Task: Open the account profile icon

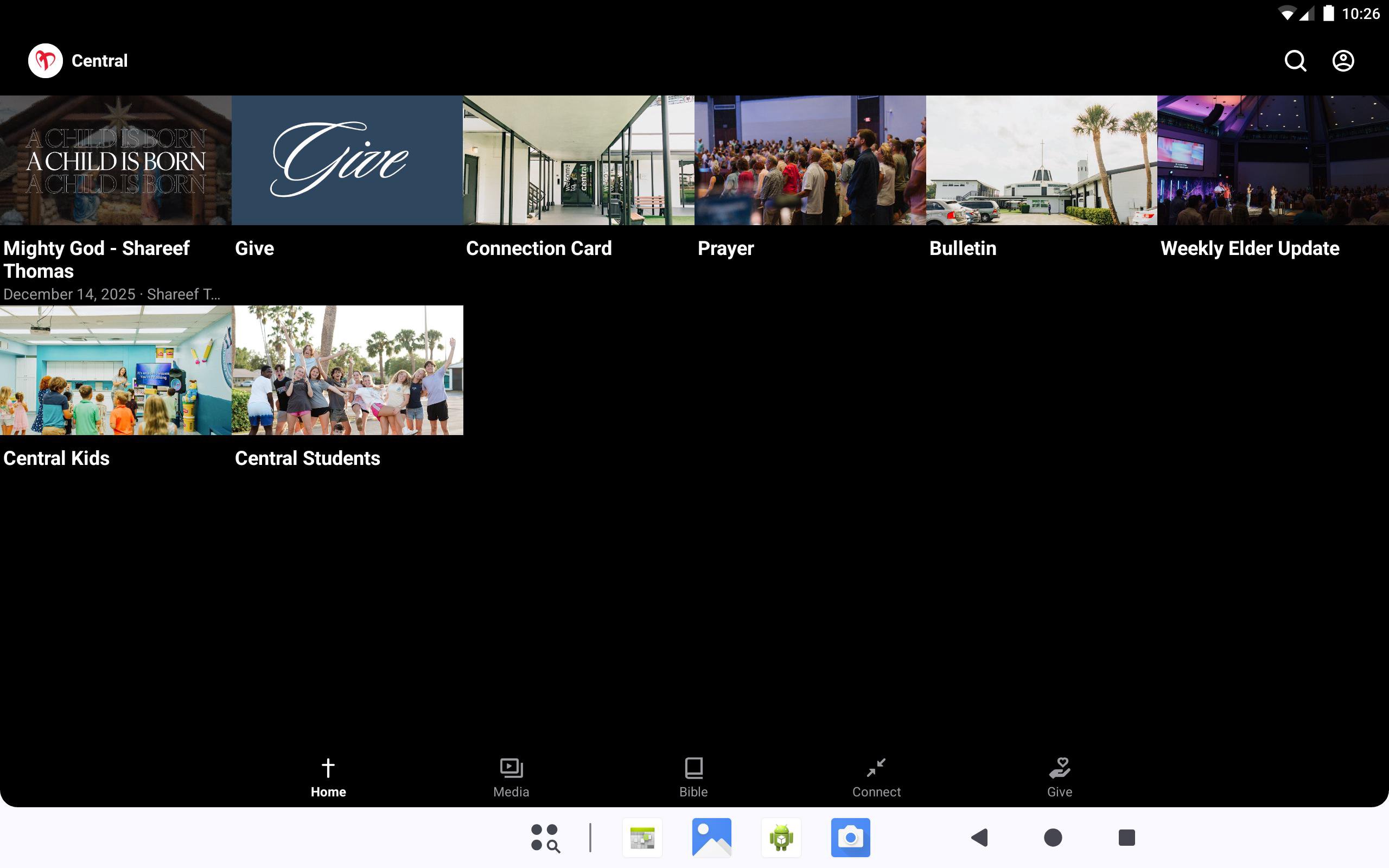Action: tap(1342, 61)
